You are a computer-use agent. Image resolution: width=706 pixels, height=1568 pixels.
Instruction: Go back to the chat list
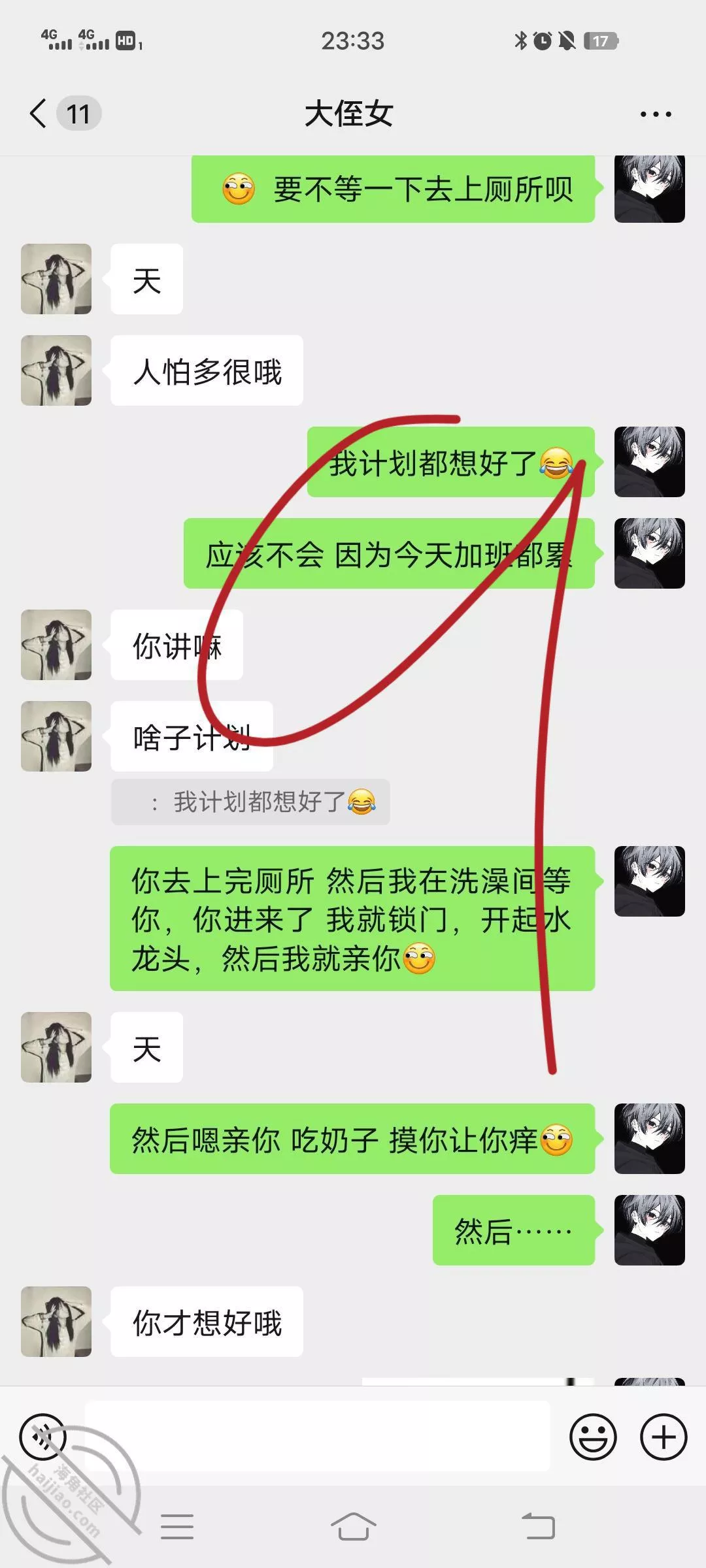click(39, 114)
